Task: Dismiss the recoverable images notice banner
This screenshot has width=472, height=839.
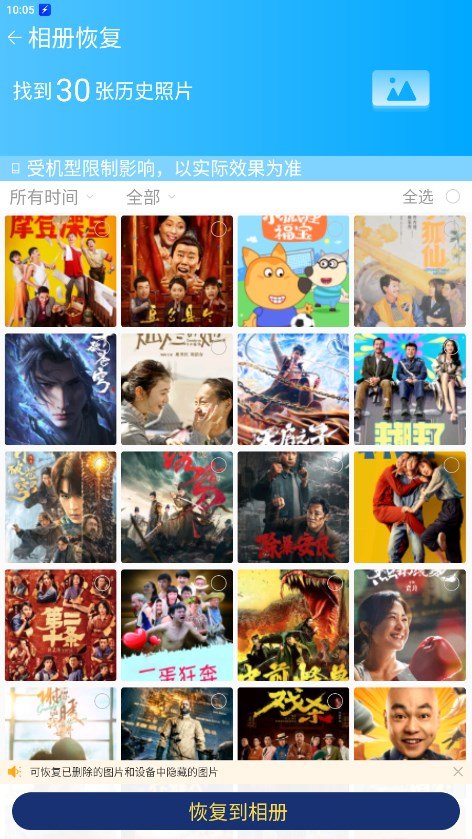Action: coord(458,772)
